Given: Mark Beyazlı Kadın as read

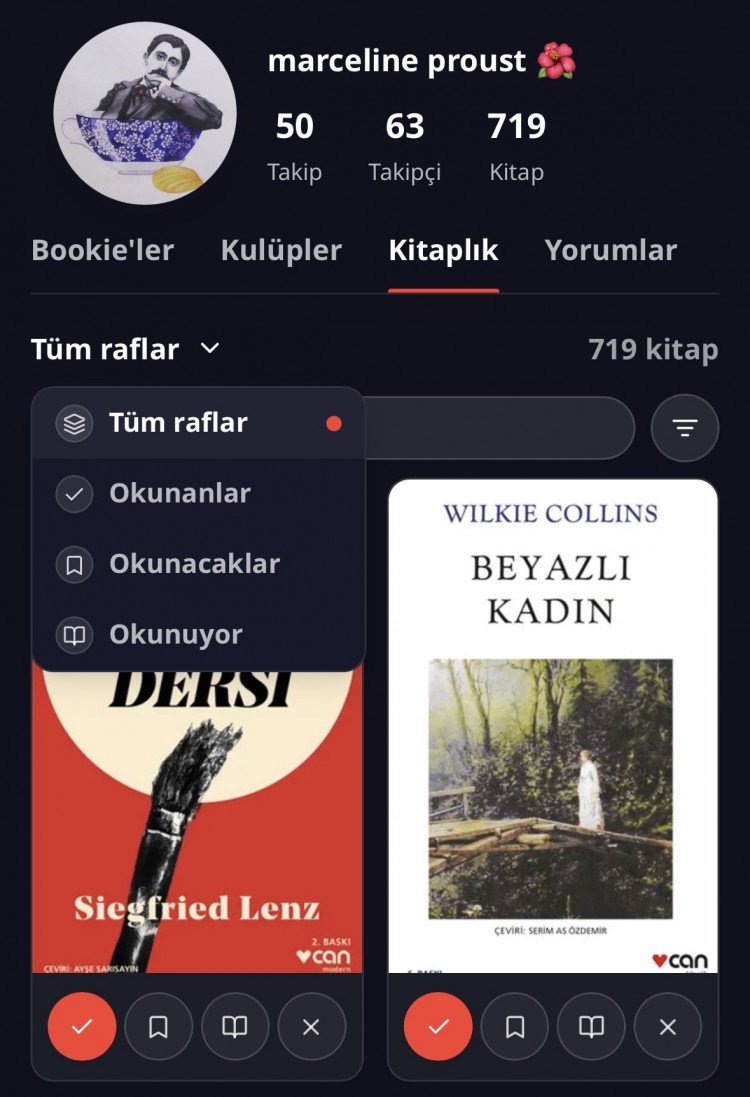Looking at the screenshot, I should [x=438, y=1027].
